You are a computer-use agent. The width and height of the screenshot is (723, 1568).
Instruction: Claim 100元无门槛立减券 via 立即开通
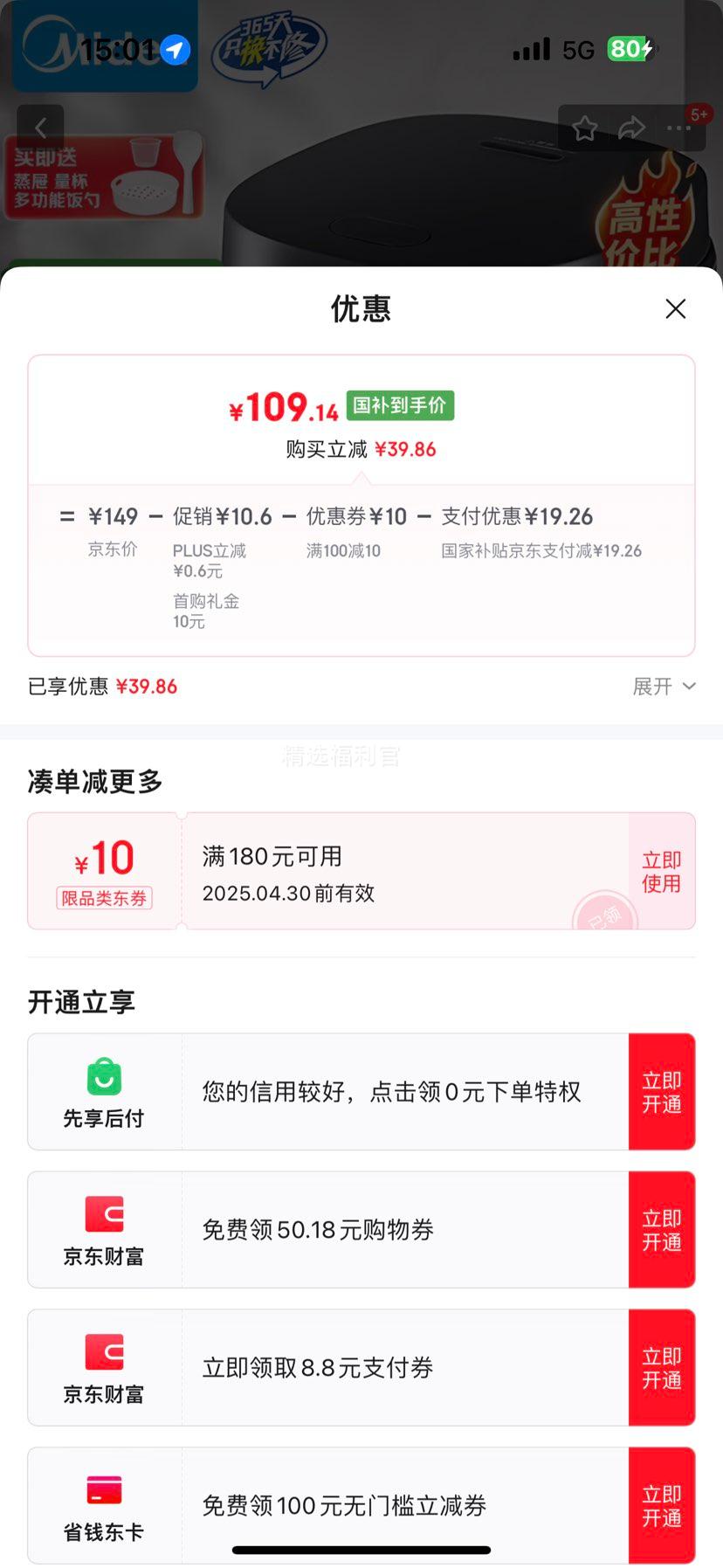(661, 1505)
